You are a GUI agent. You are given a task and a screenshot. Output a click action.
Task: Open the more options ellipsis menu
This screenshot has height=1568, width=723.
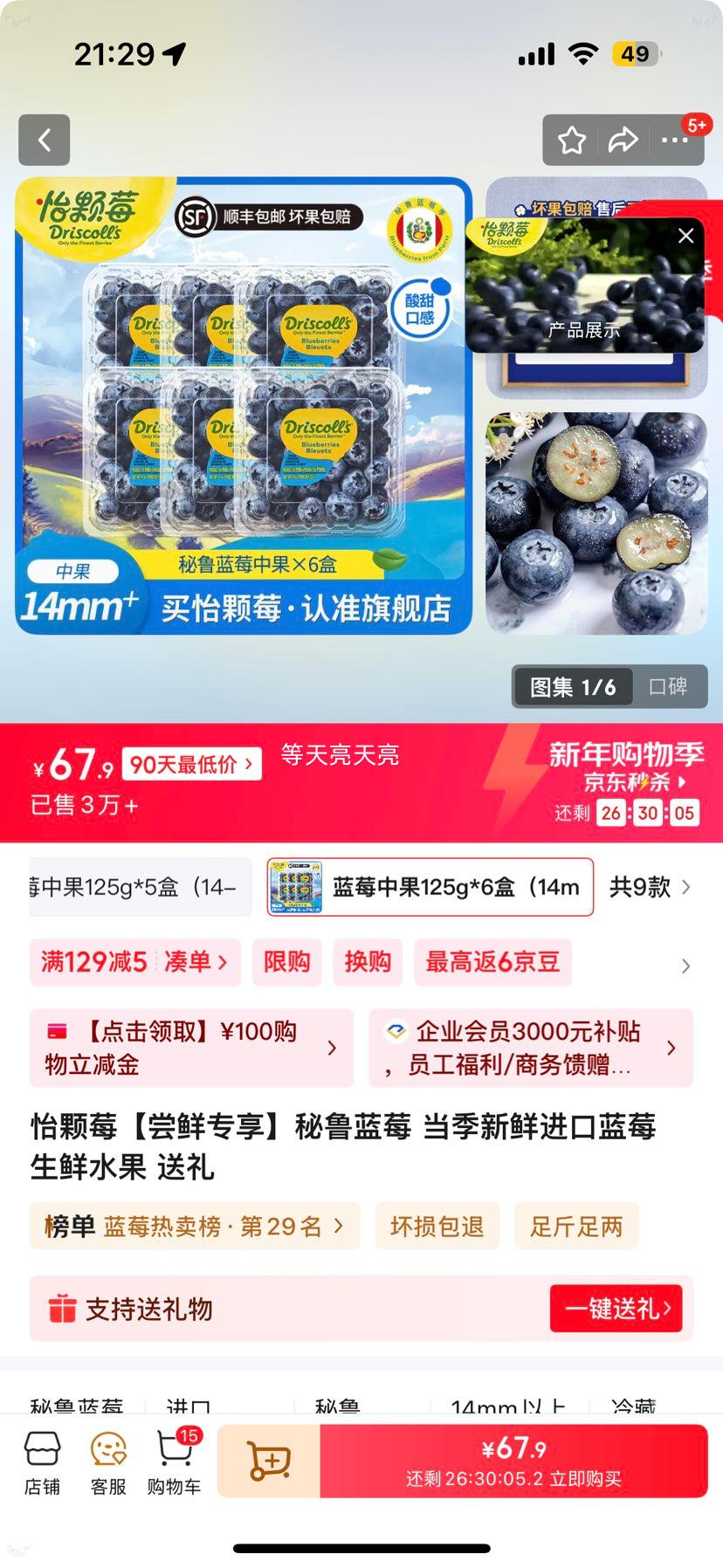(677, 139)
